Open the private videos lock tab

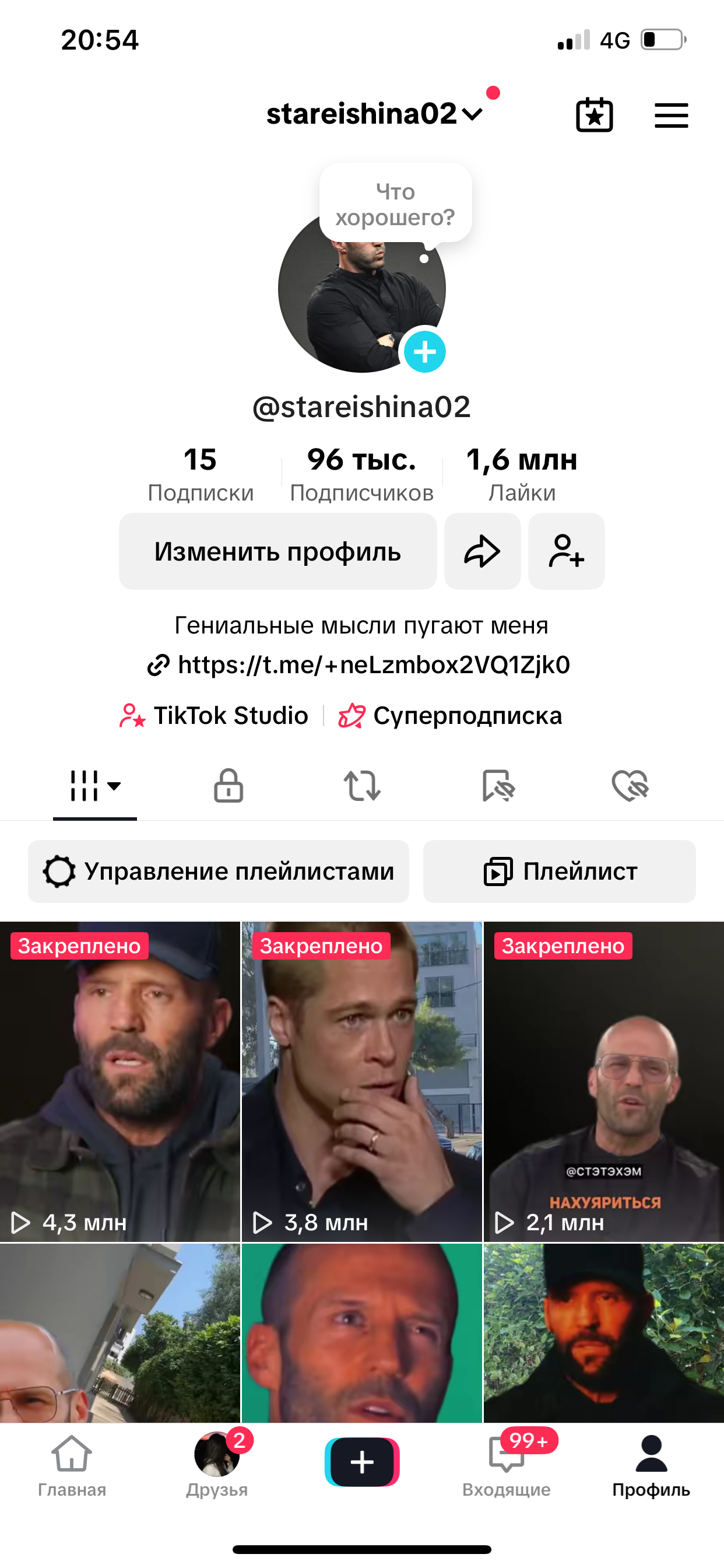[x=228, y=786]
